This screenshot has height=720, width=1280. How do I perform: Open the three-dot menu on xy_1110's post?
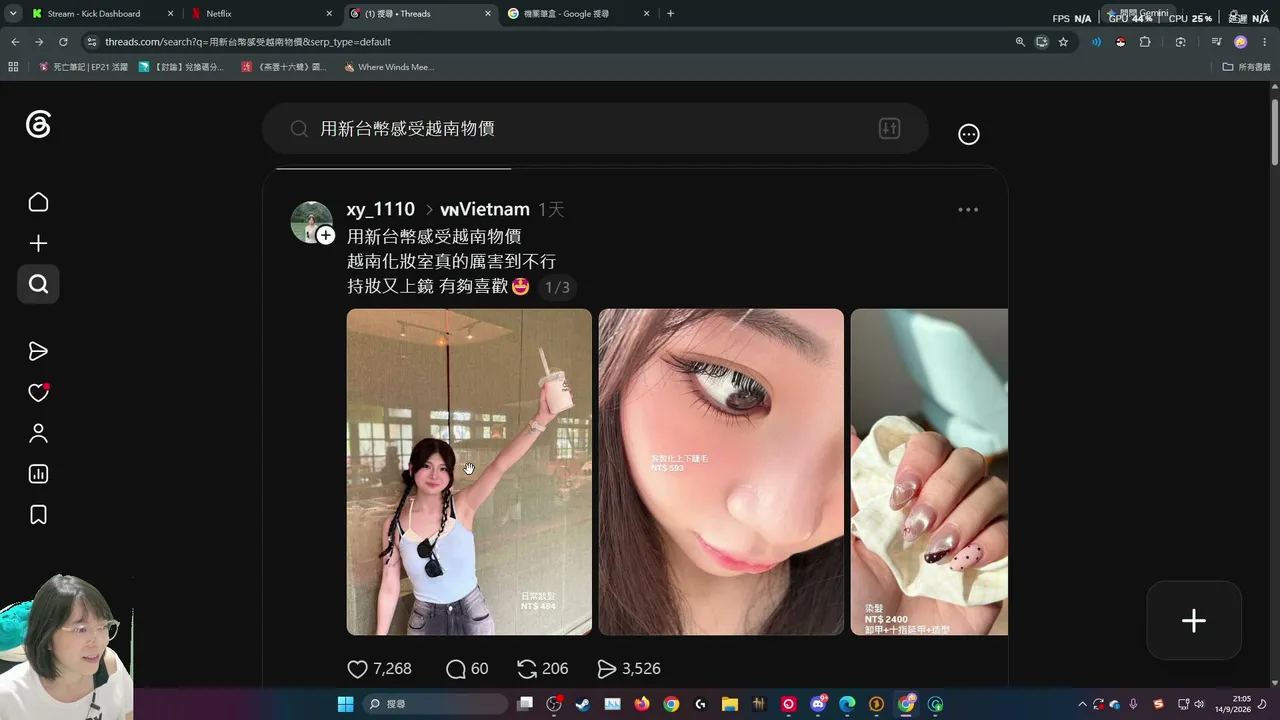[968, 210]
